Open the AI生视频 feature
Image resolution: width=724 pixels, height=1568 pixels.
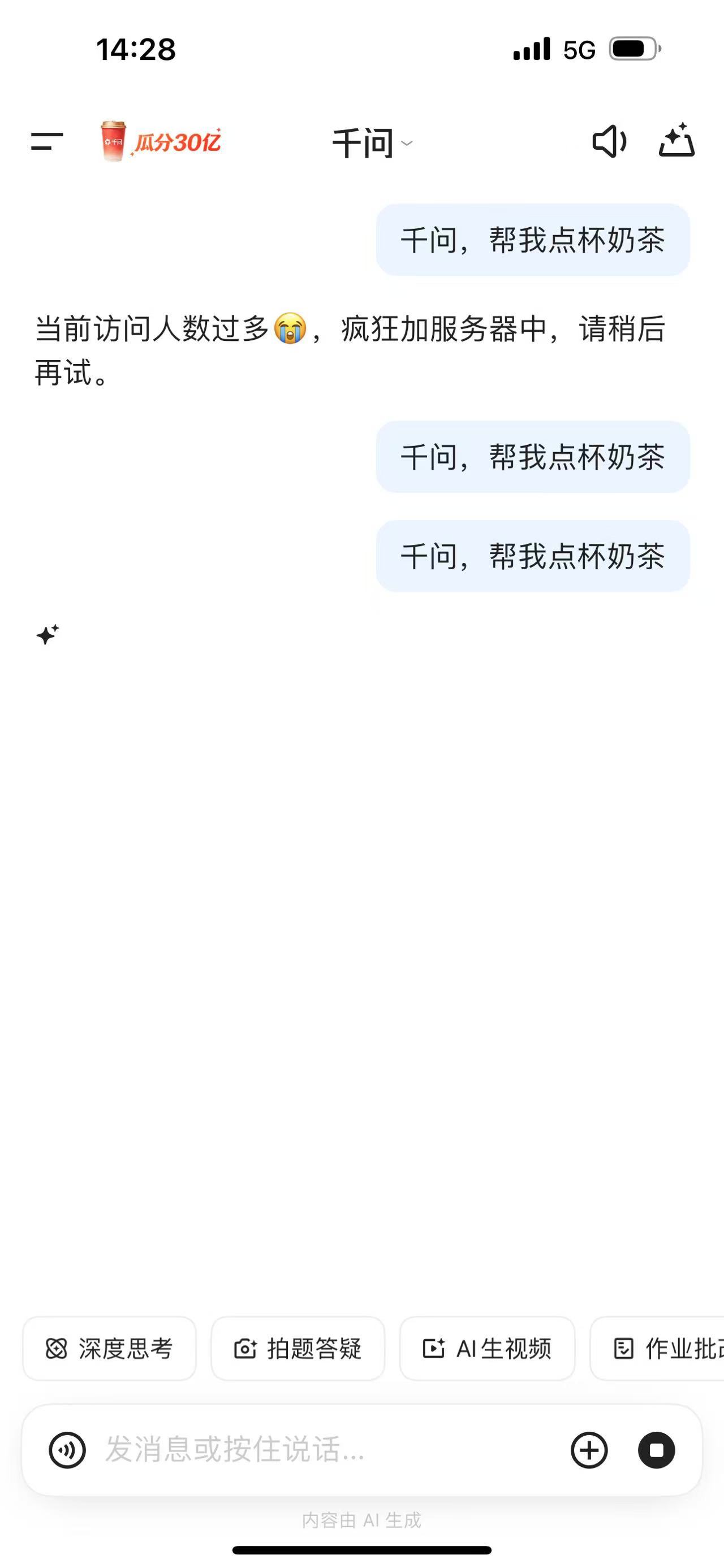[x=487, y=1349]
